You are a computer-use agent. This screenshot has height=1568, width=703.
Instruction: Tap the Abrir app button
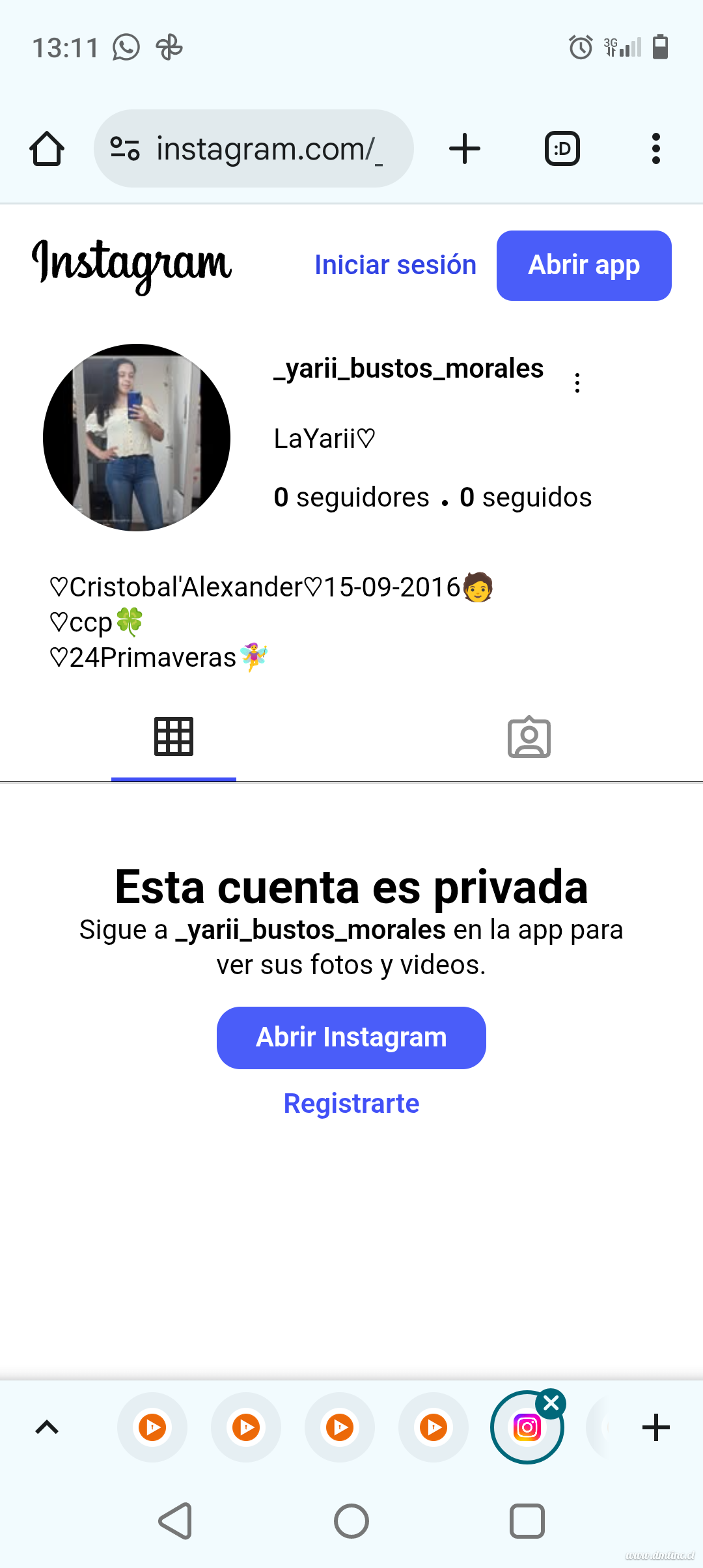pos(584,266)
